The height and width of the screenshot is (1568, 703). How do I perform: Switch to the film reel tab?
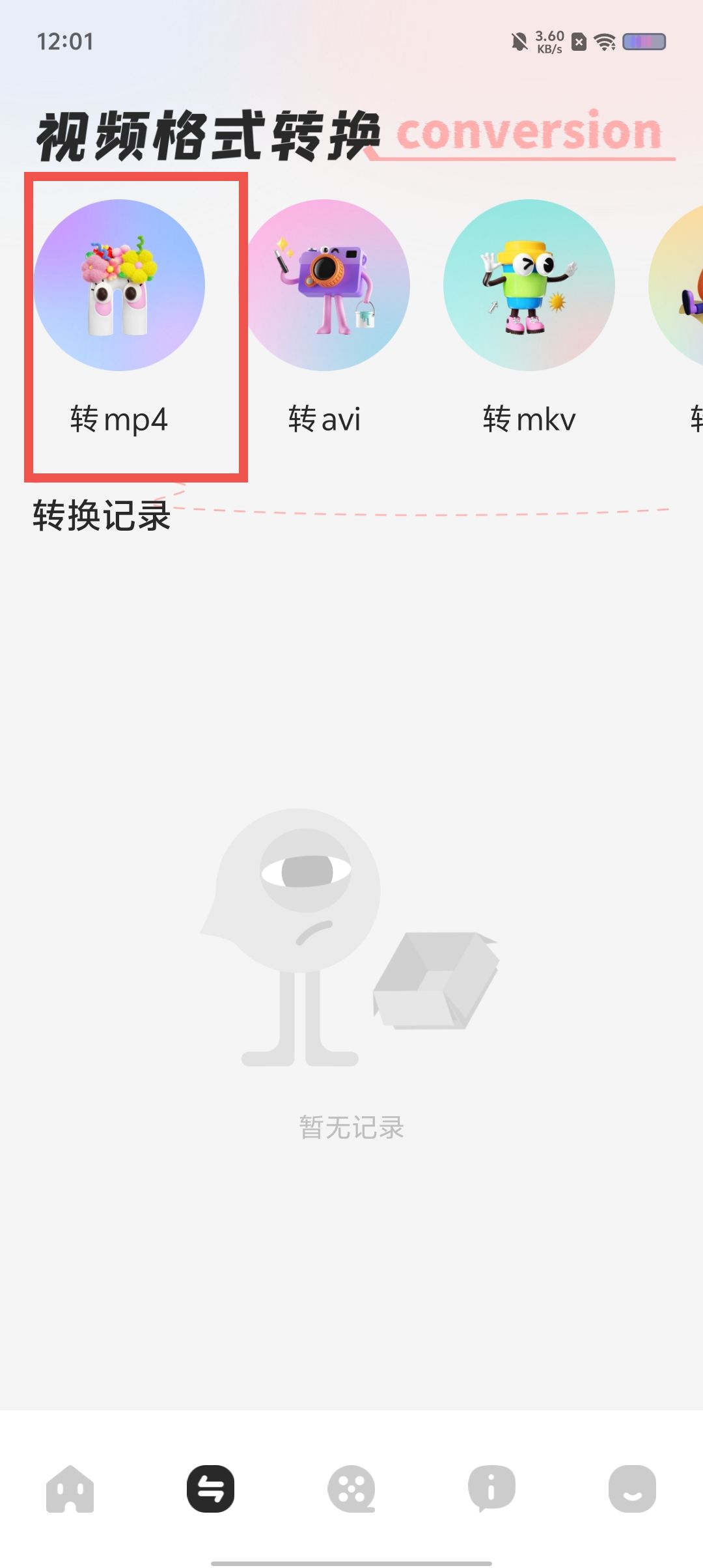[351, 1489]
